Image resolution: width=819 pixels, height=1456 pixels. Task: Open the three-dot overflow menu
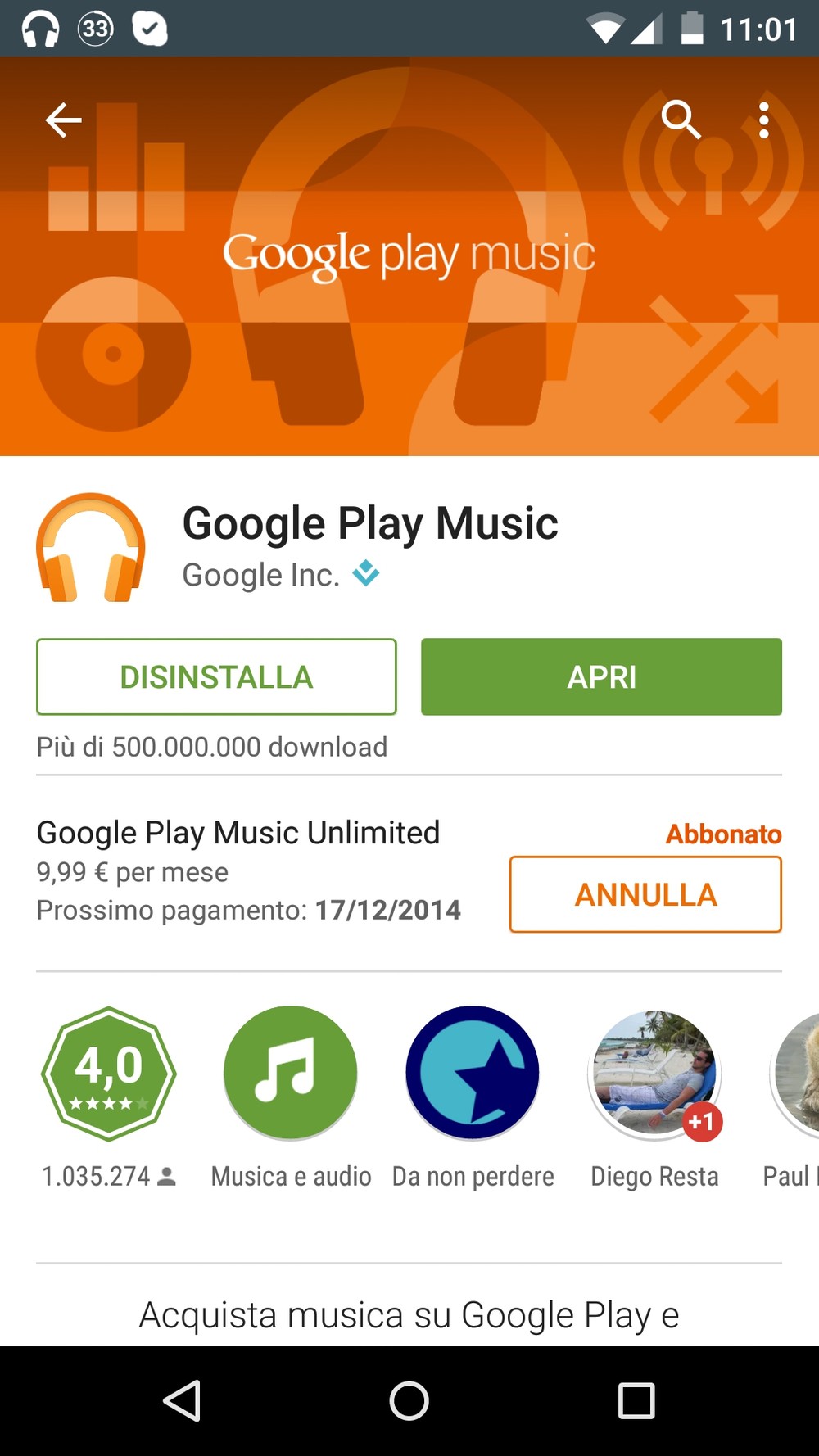click(x=763, y=120)
